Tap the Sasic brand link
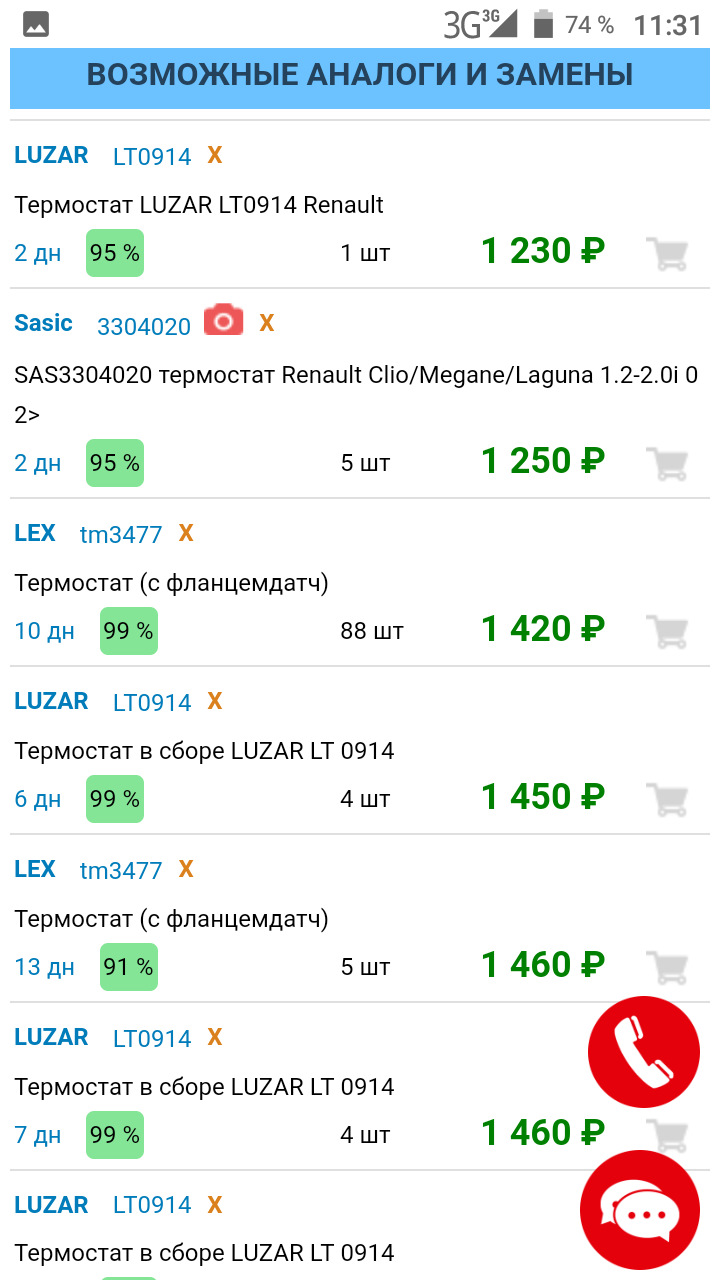Image resolution: width=720 pixels, height=1280 pixels. pyautogui.click(x=43, y=323)
